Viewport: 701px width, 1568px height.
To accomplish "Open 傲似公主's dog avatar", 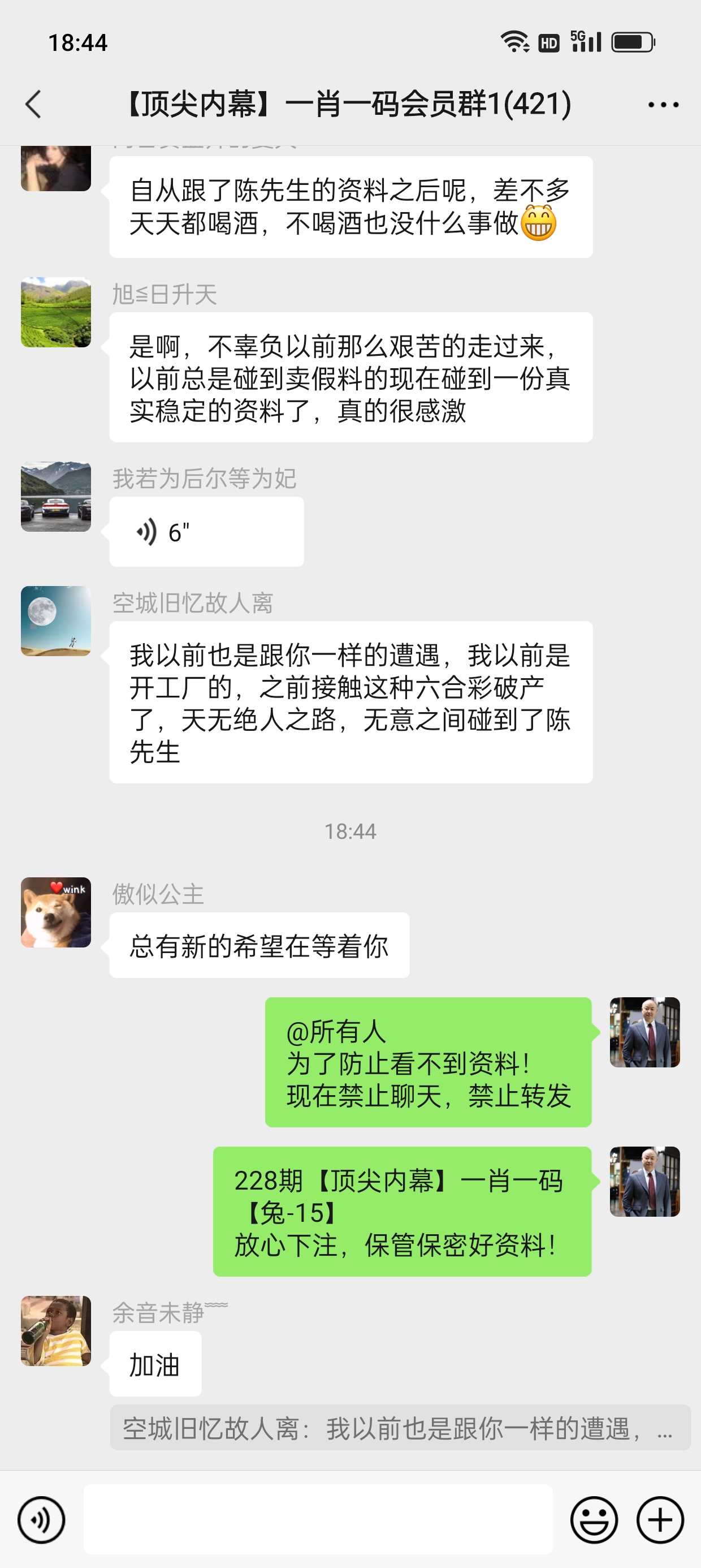I will pos(56,912).
